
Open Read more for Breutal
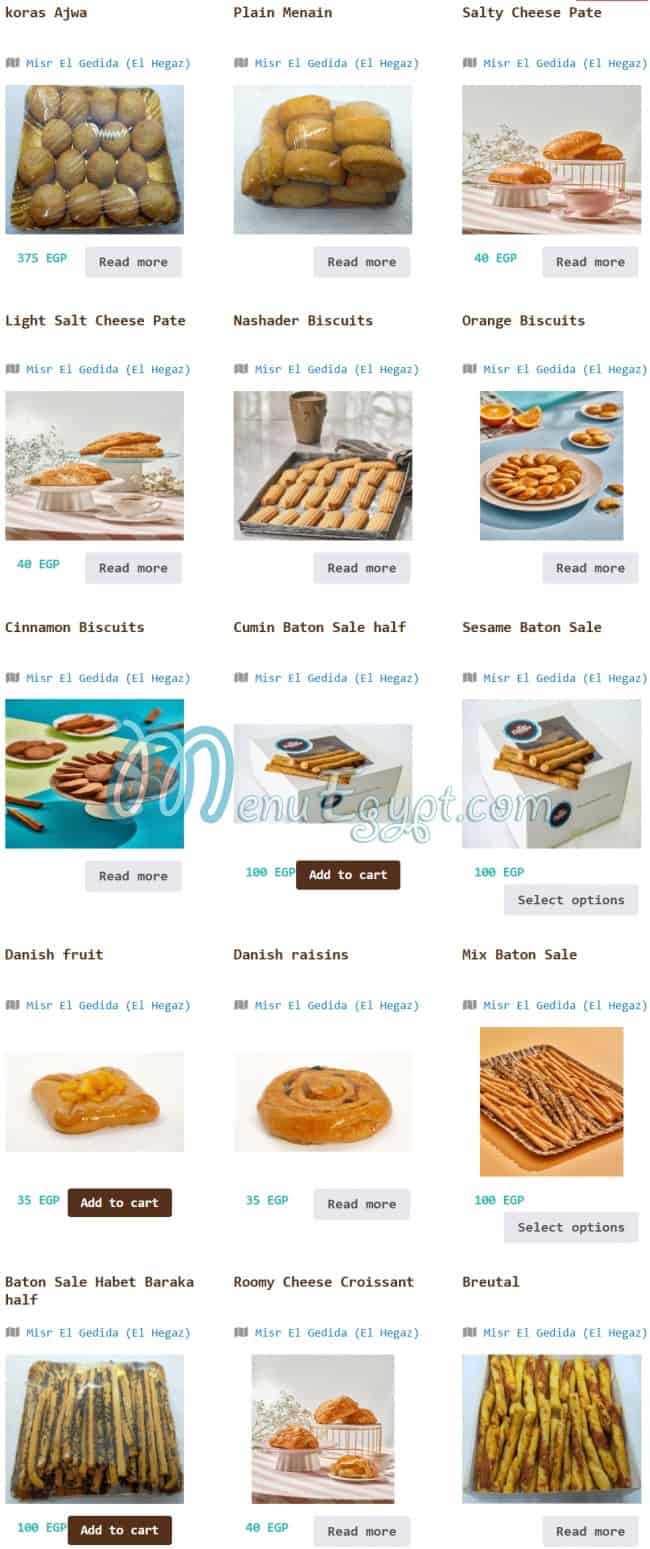(x=590, y=1531)
